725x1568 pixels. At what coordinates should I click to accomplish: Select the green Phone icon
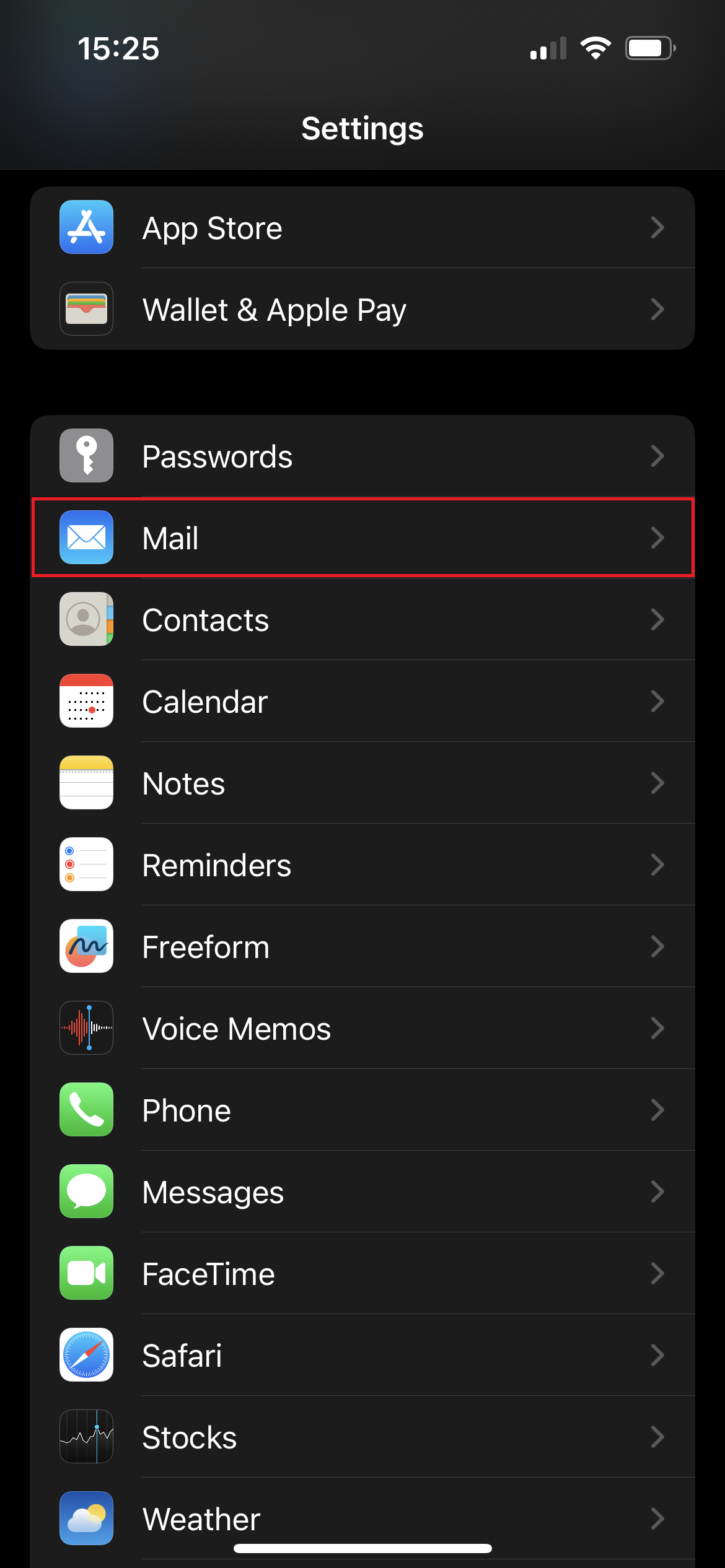(x=86, y=1110)
